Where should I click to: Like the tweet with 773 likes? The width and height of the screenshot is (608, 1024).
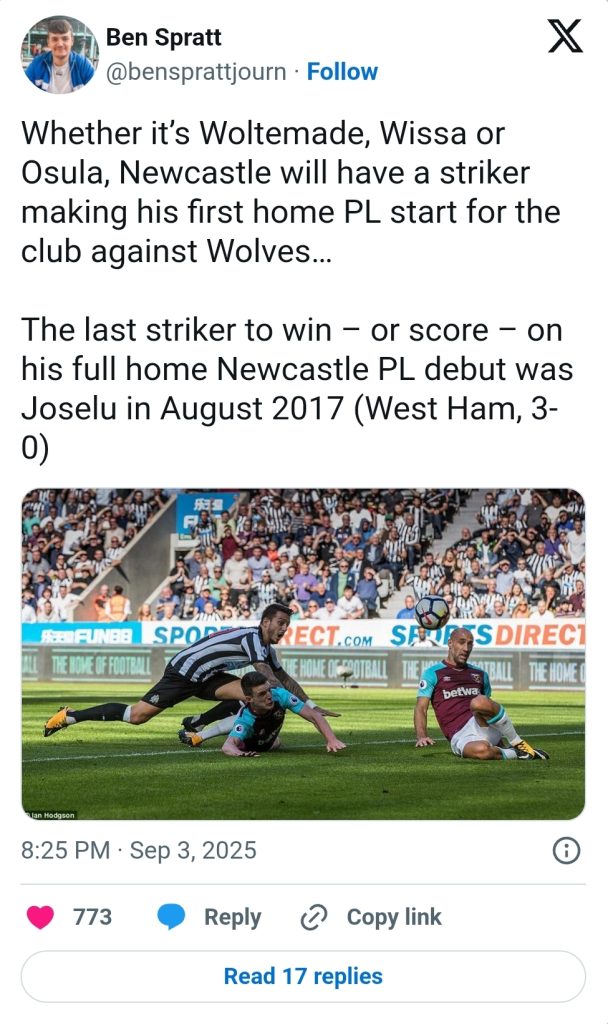pyautogui.click(x=42, y=917)
